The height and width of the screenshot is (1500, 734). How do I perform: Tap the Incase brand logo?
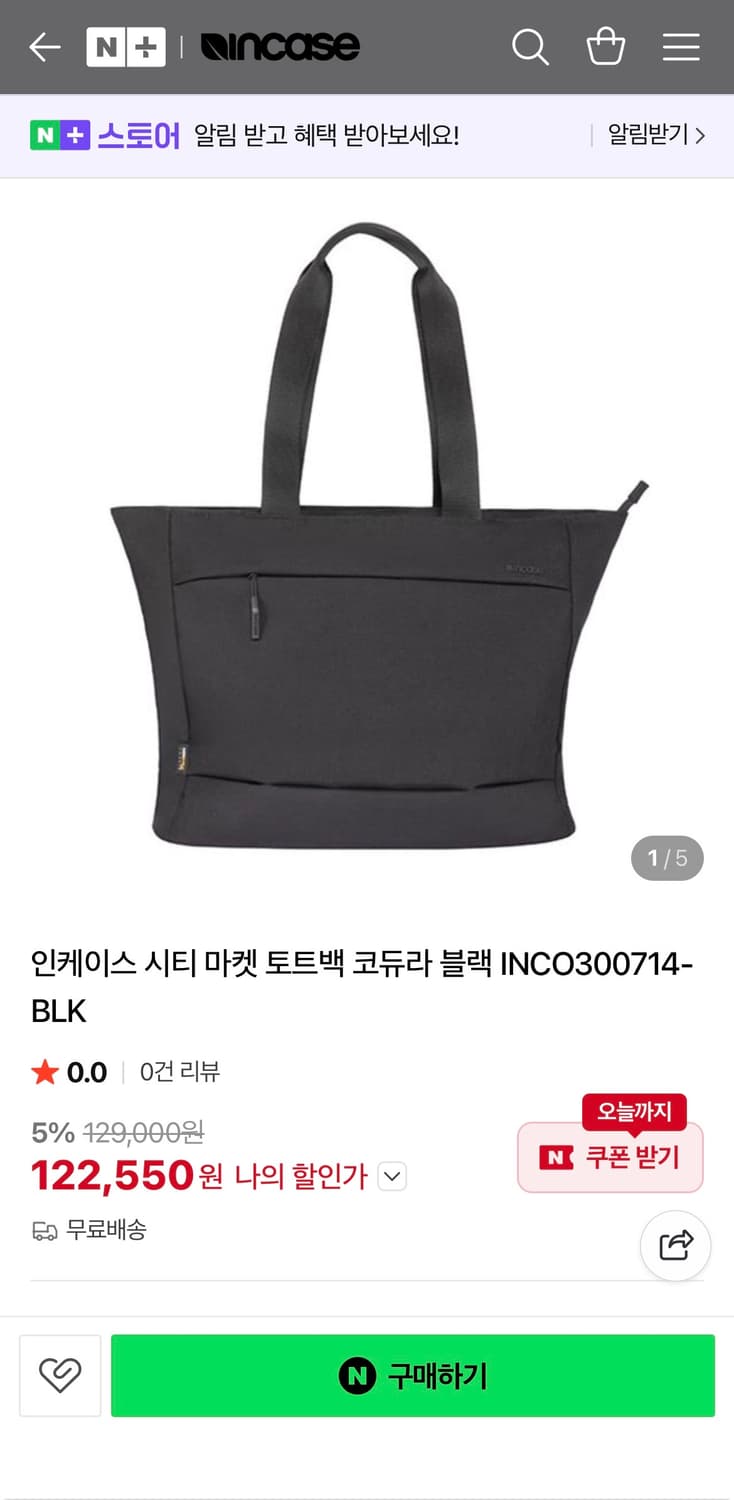pos(281,46)
